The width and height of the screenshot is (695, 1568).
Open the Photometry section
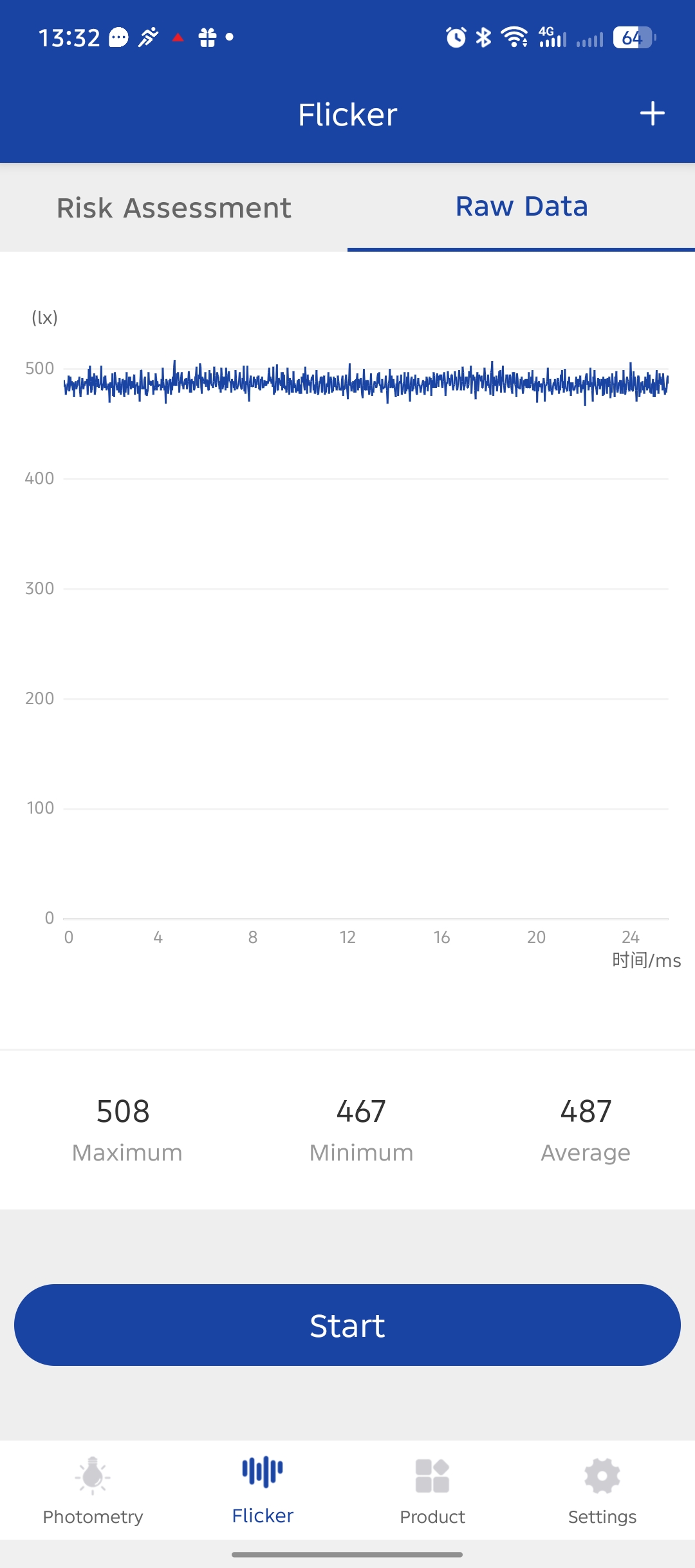[93, 1489]
